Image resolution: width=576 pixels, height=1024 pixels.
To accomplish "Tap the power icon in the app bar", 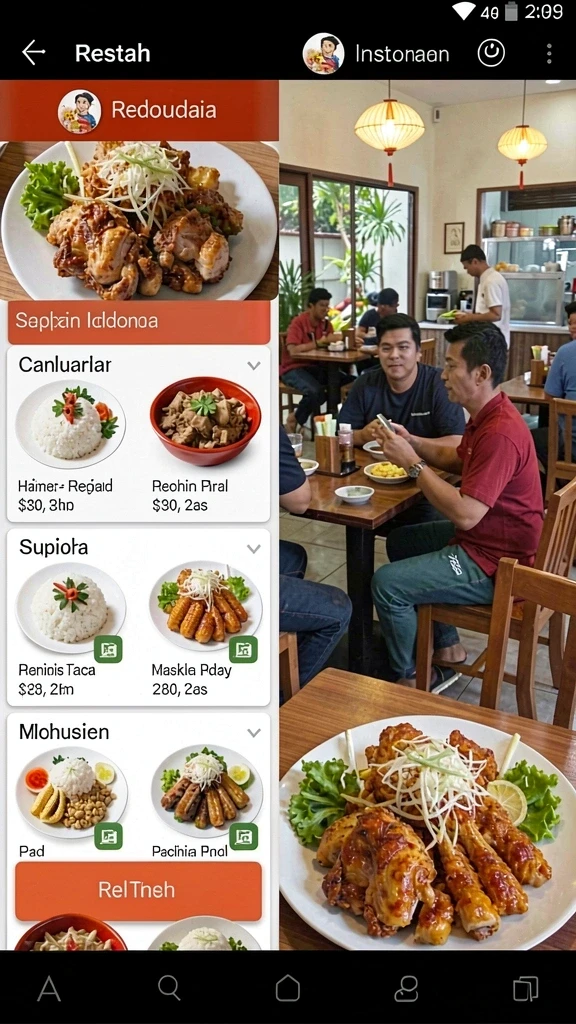I will 491,53.
